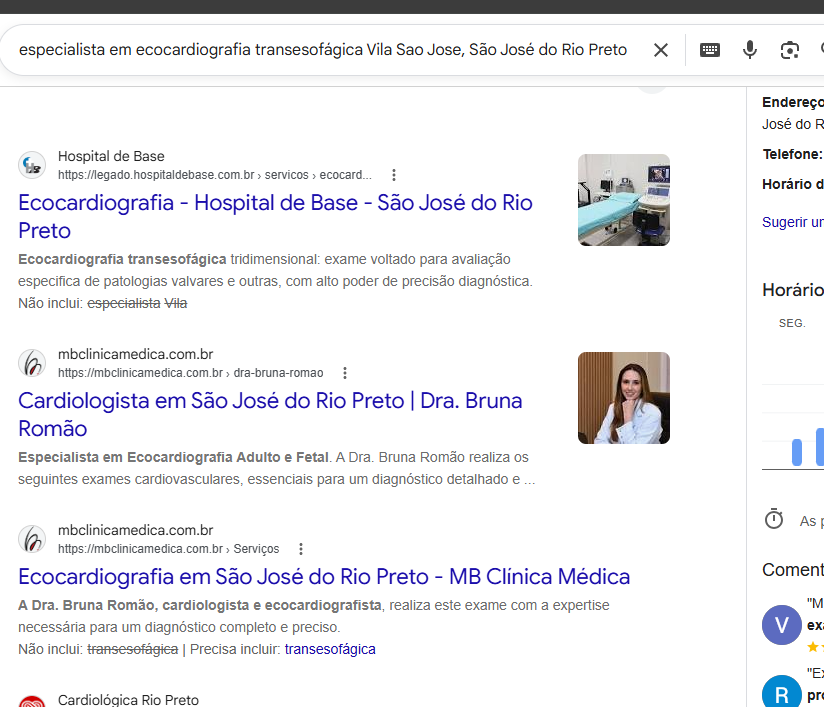Open Ecocardiografia - Hospital de Base result
The image size is (824, 707).
pos(275,217)
